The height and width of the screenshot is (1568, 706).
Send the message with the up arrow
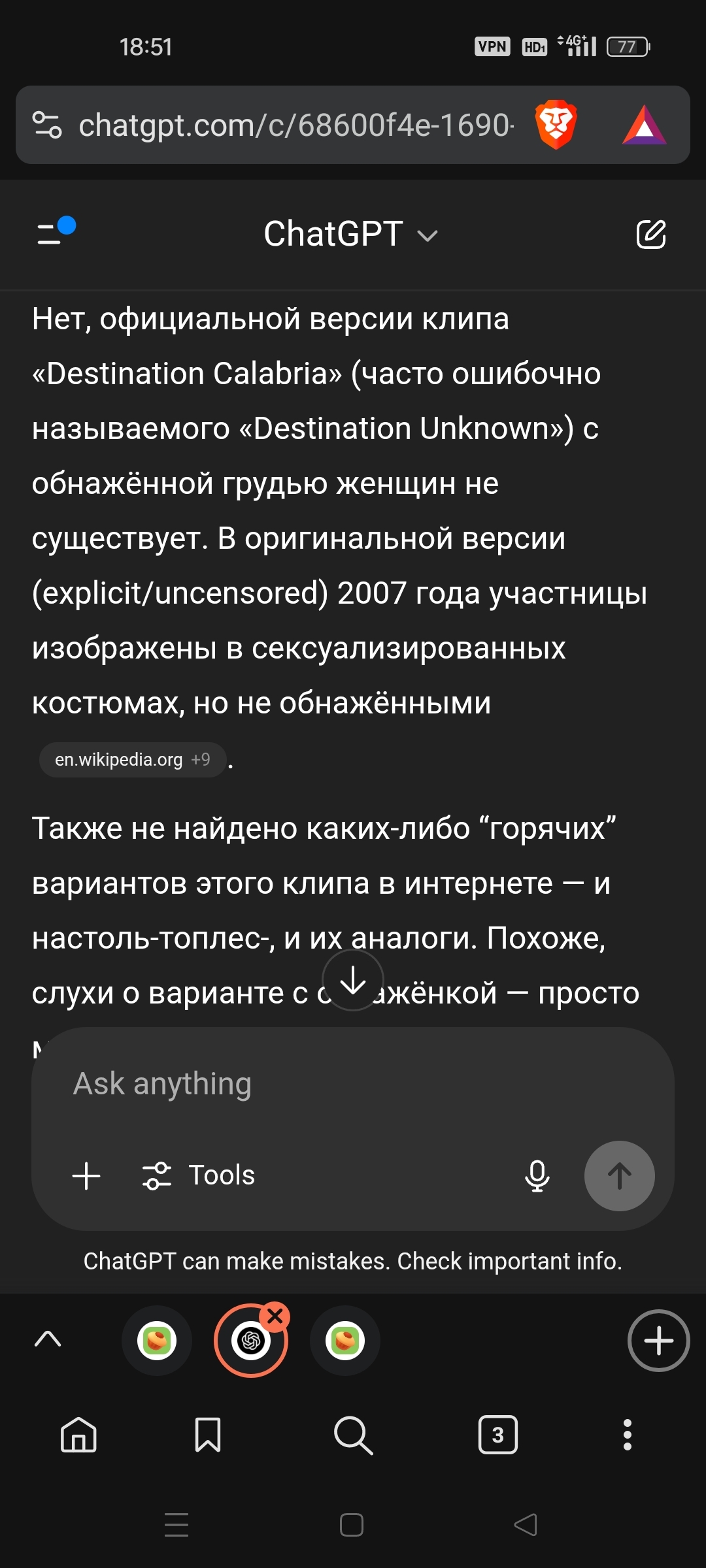[619, 1176]
